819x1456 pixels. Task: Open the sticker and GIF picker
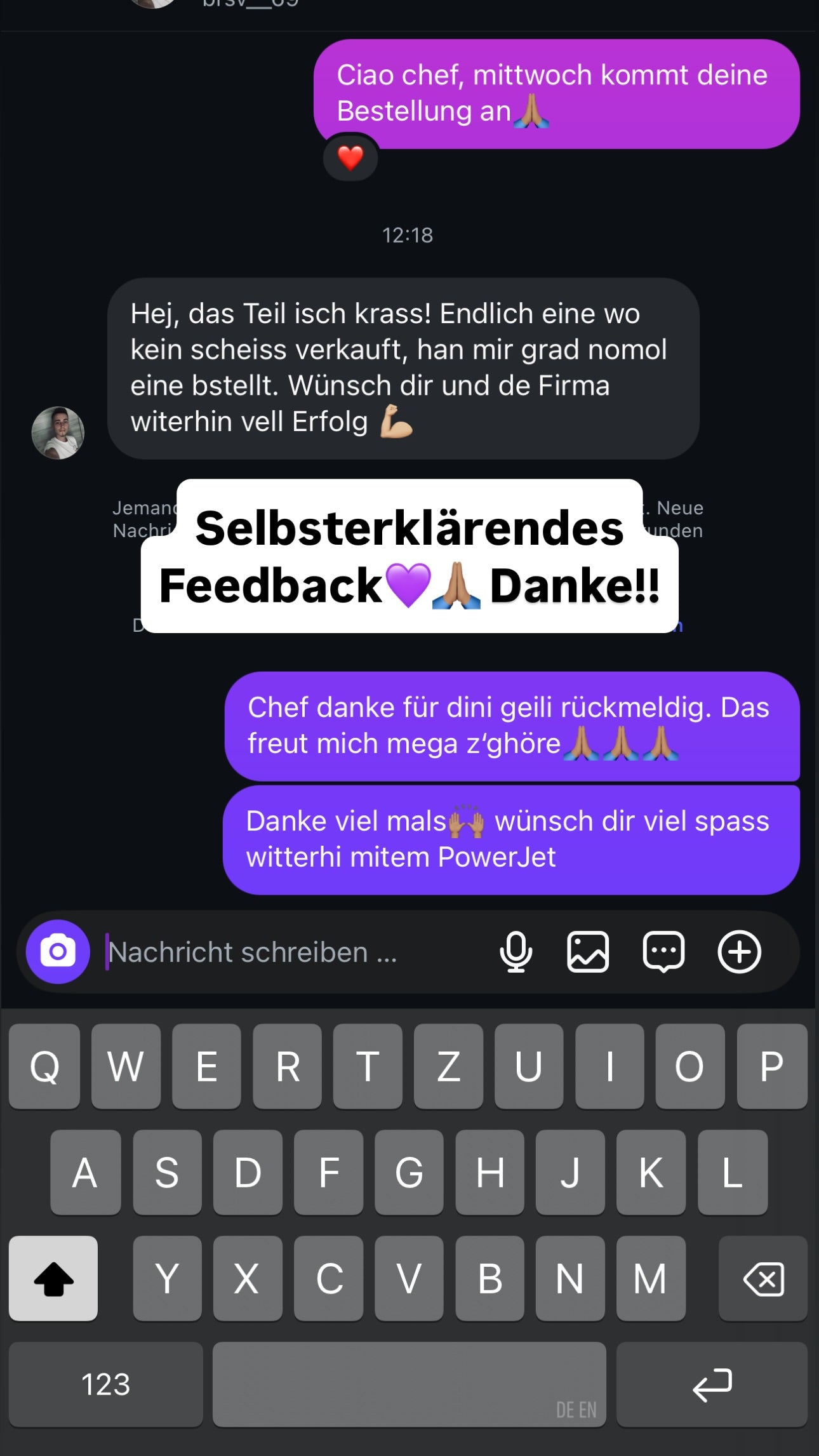663,951
